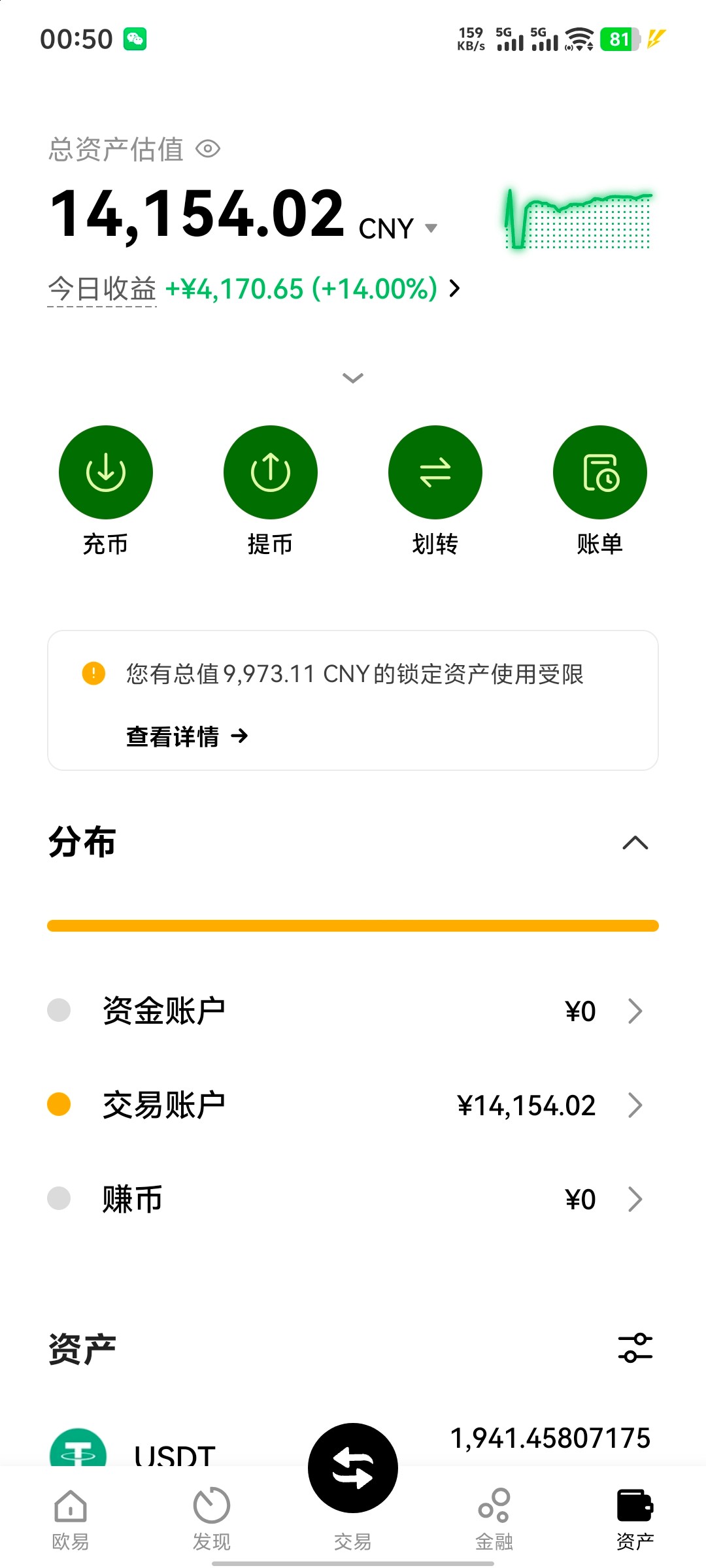
Task: Switch to the 金融 finance tab
Action: pos(494,1518)
